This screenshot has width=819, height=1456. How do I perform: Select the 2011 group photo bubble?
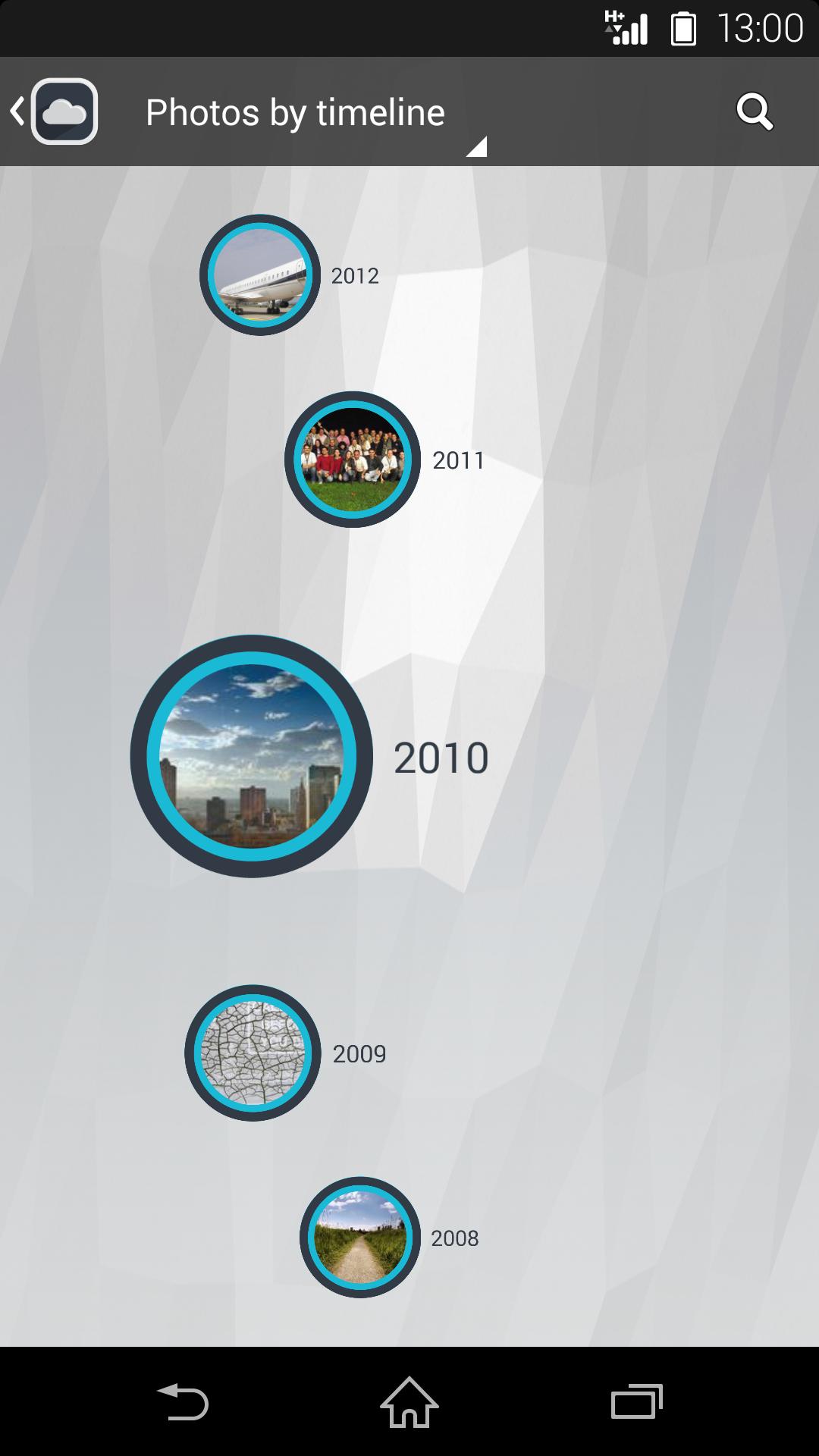point(353,460)
